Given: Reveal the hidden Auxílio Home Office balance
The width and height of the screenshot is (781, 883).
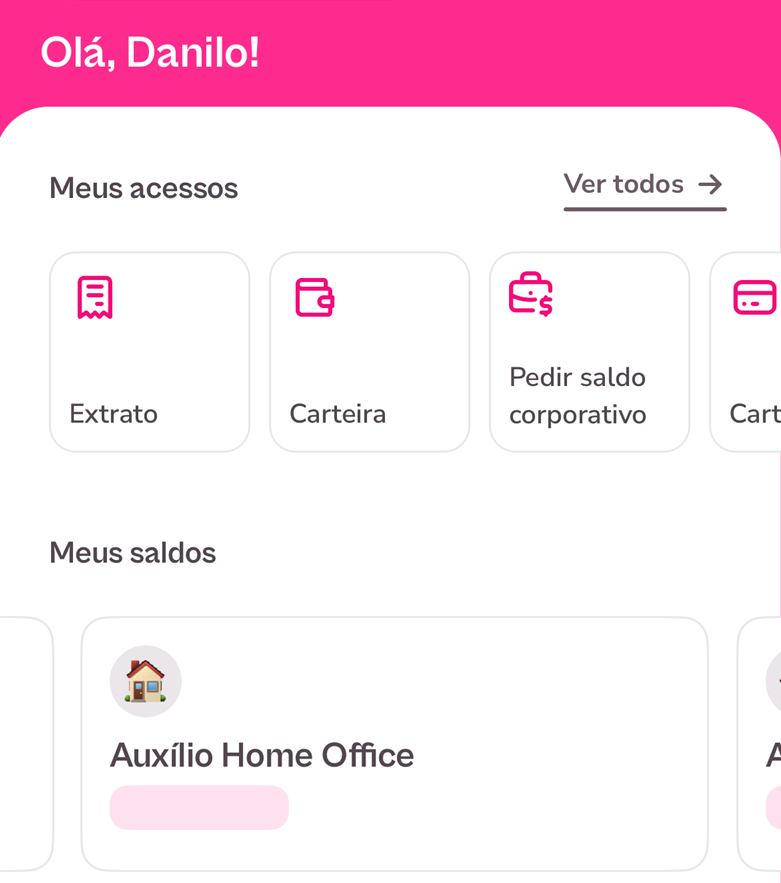Looking at the screenshot, I should coord(199,807).
